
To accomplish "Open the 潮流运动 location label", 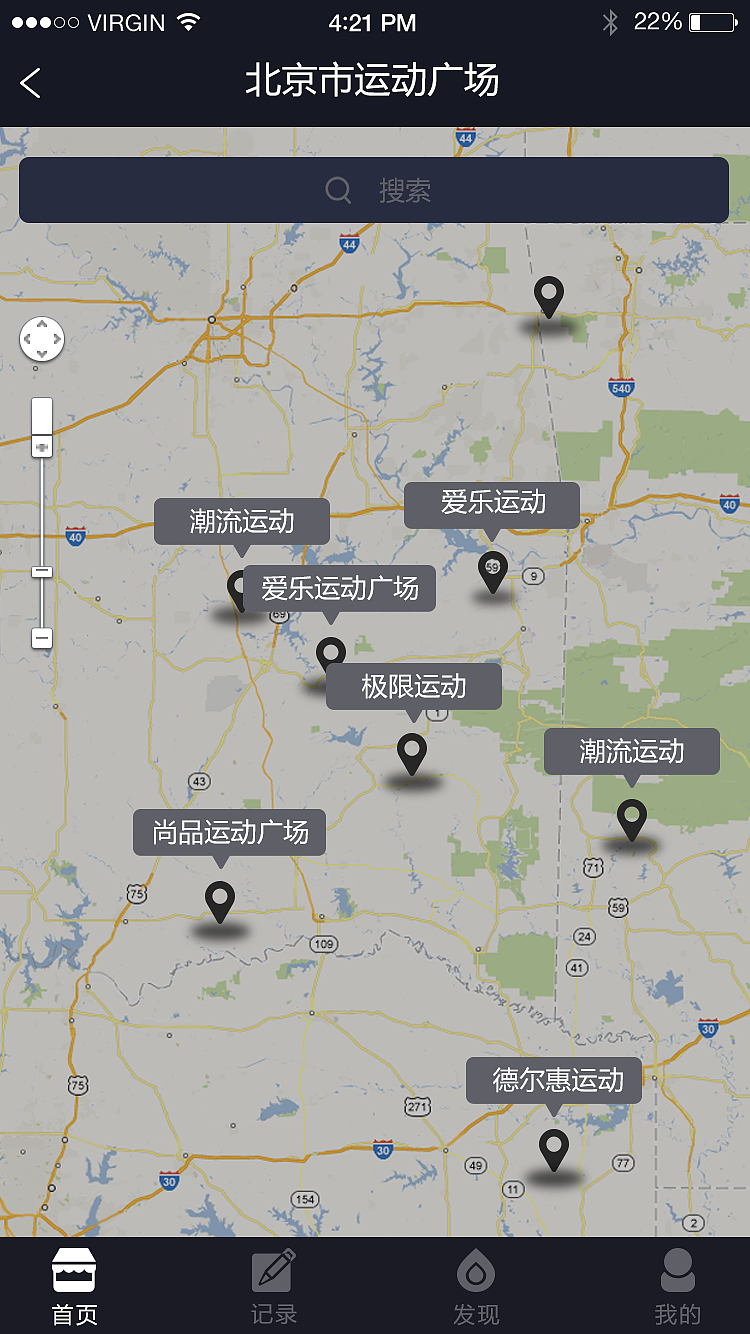I will pos(241,521).
